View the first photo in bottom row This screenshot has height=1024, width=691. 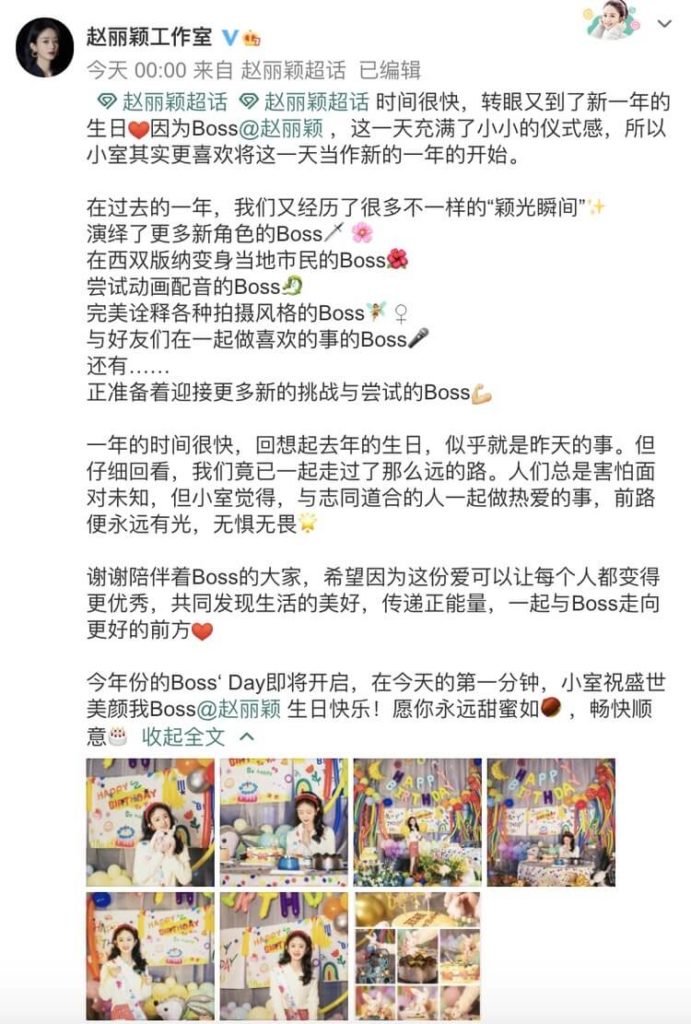coord(150,955)
